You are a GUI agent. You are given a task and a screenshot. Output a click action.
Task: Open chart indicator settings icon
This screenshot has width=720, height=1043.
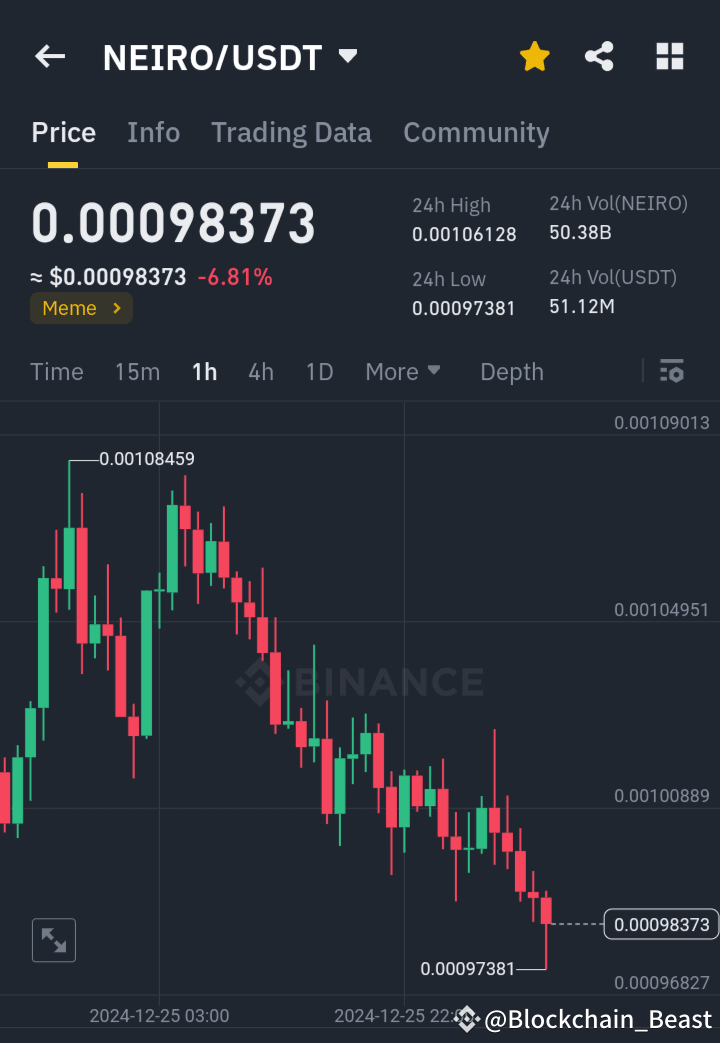point(671,371)
